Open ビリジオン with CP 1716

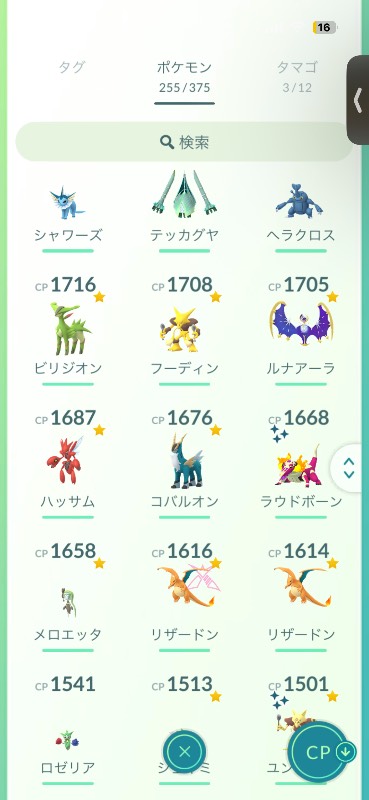point(68,329)
